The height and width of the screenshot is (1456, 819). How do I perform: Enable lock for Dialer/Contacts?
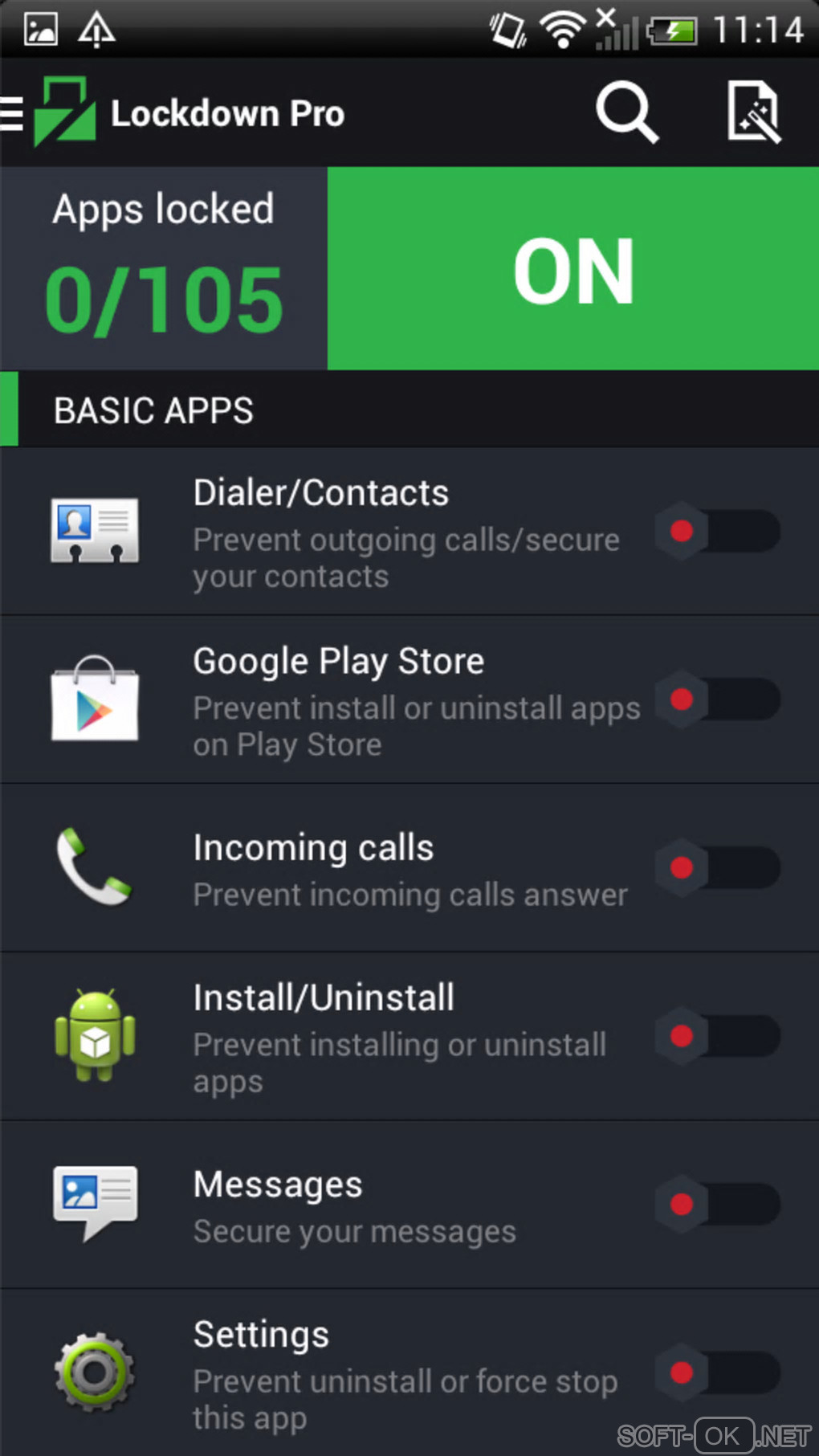716,531
